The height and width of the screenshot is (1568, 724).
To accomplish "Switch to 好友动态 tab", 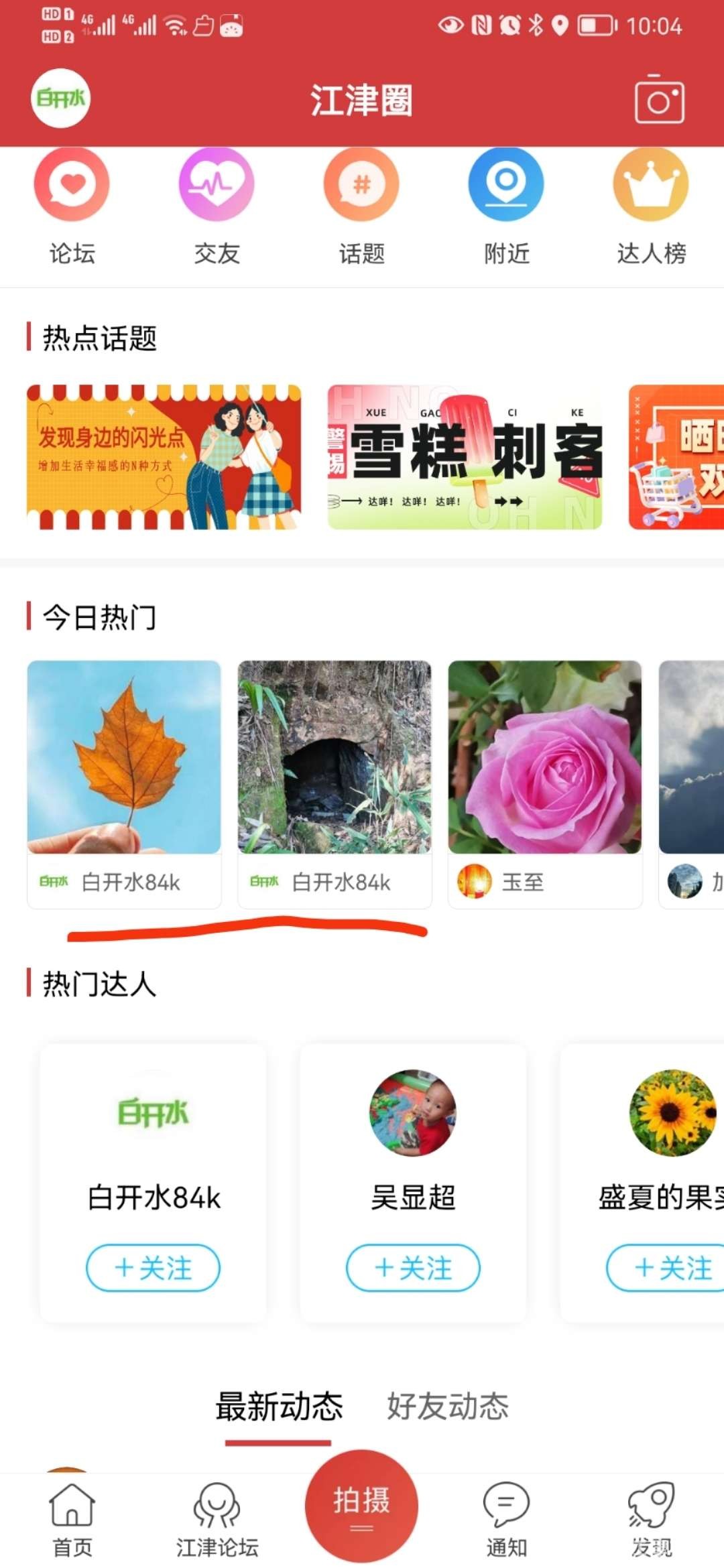I will click(448, 1406).
